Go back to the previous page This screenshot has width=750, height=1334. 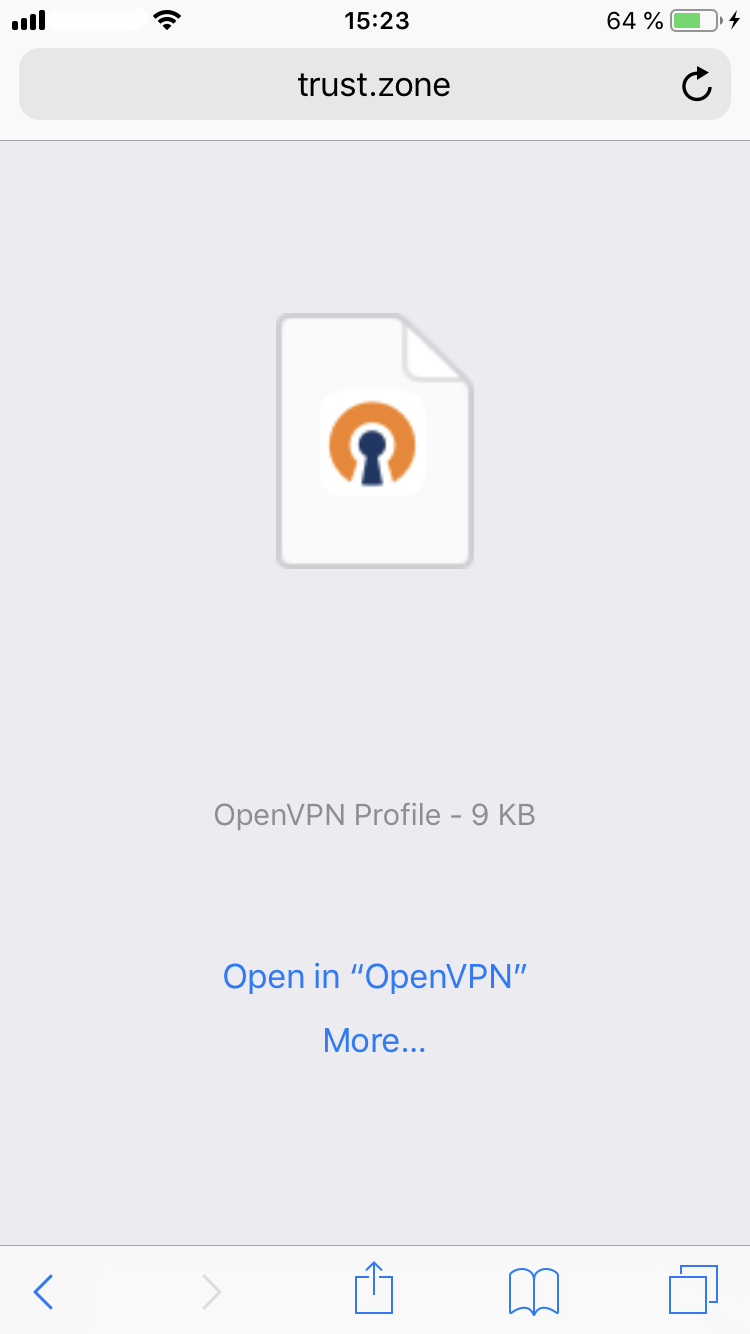[x=44, y=1292]
